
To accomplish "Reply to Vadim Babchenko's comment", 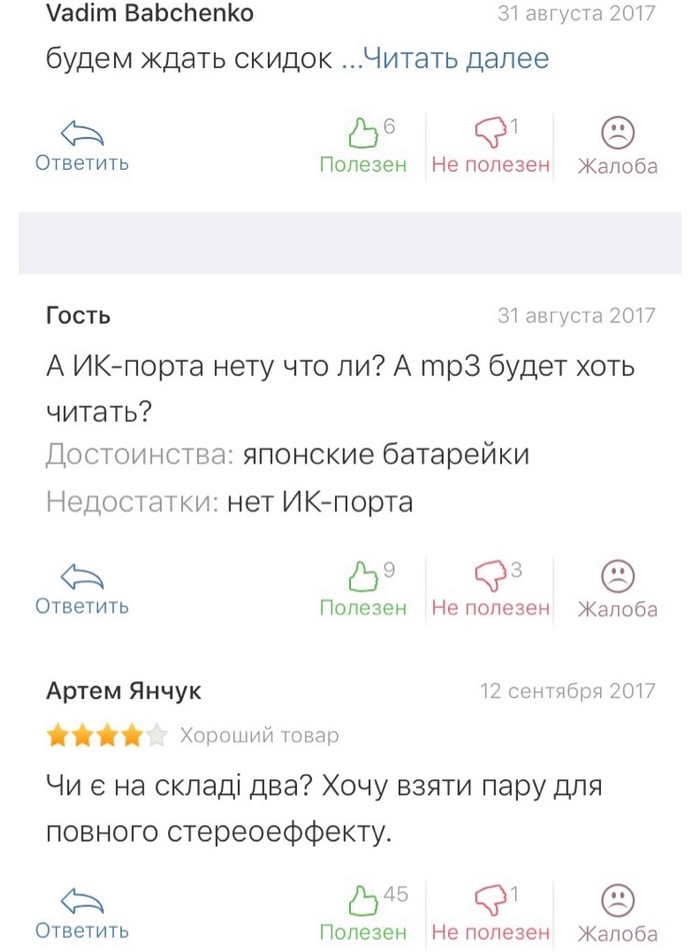I will [82, 145].
